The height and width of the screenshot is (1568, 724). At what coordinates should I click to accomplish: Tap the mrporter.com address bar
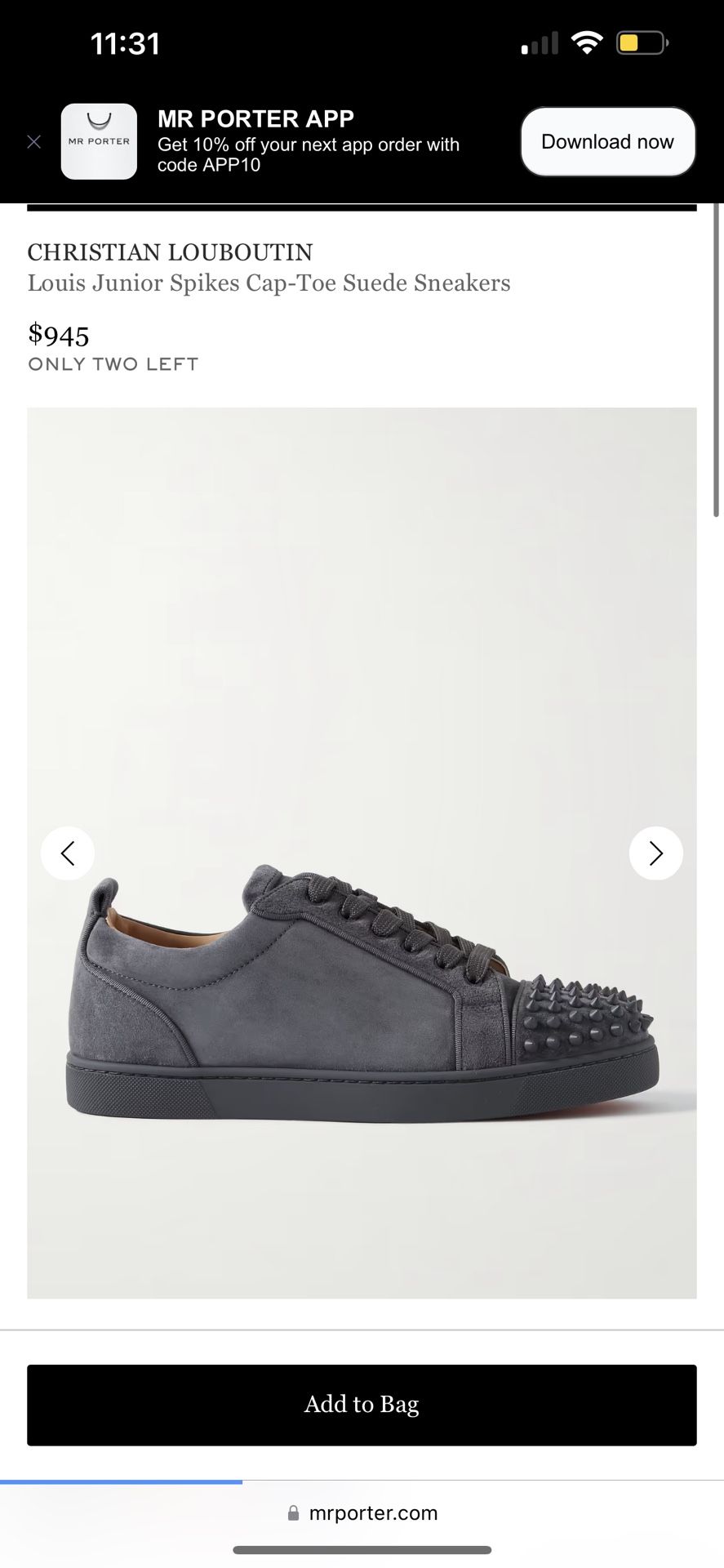pos(362,1512)
